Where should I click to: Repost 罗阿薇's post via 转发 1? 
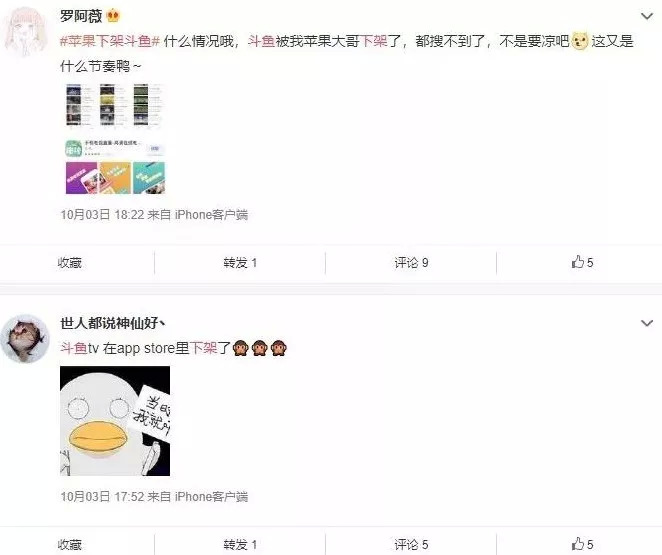(240, 262)
